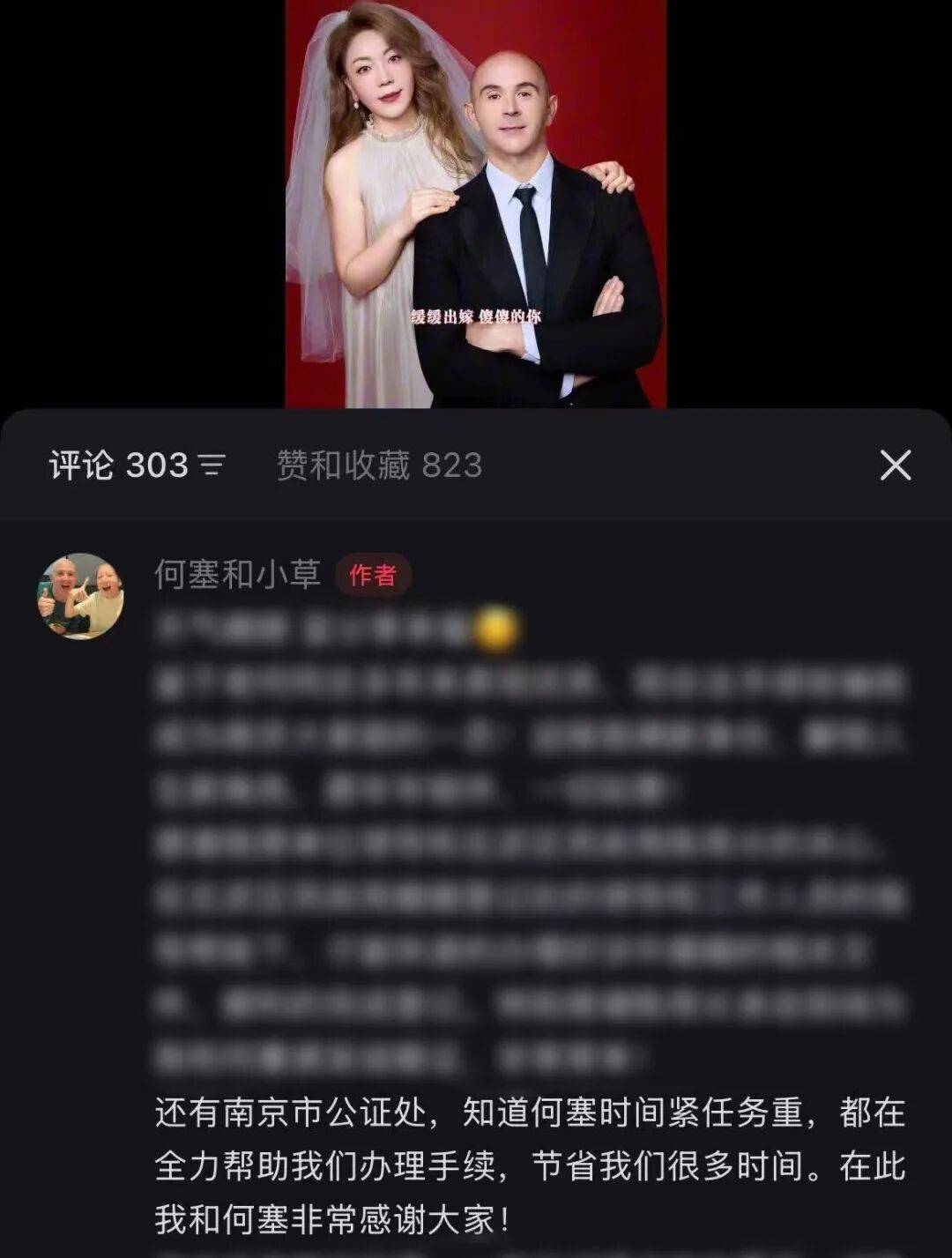952x1258 pixels.
Task: Switch to the 赞和收藏 tab
Action: pyautogui.click(x=379, y=465)
